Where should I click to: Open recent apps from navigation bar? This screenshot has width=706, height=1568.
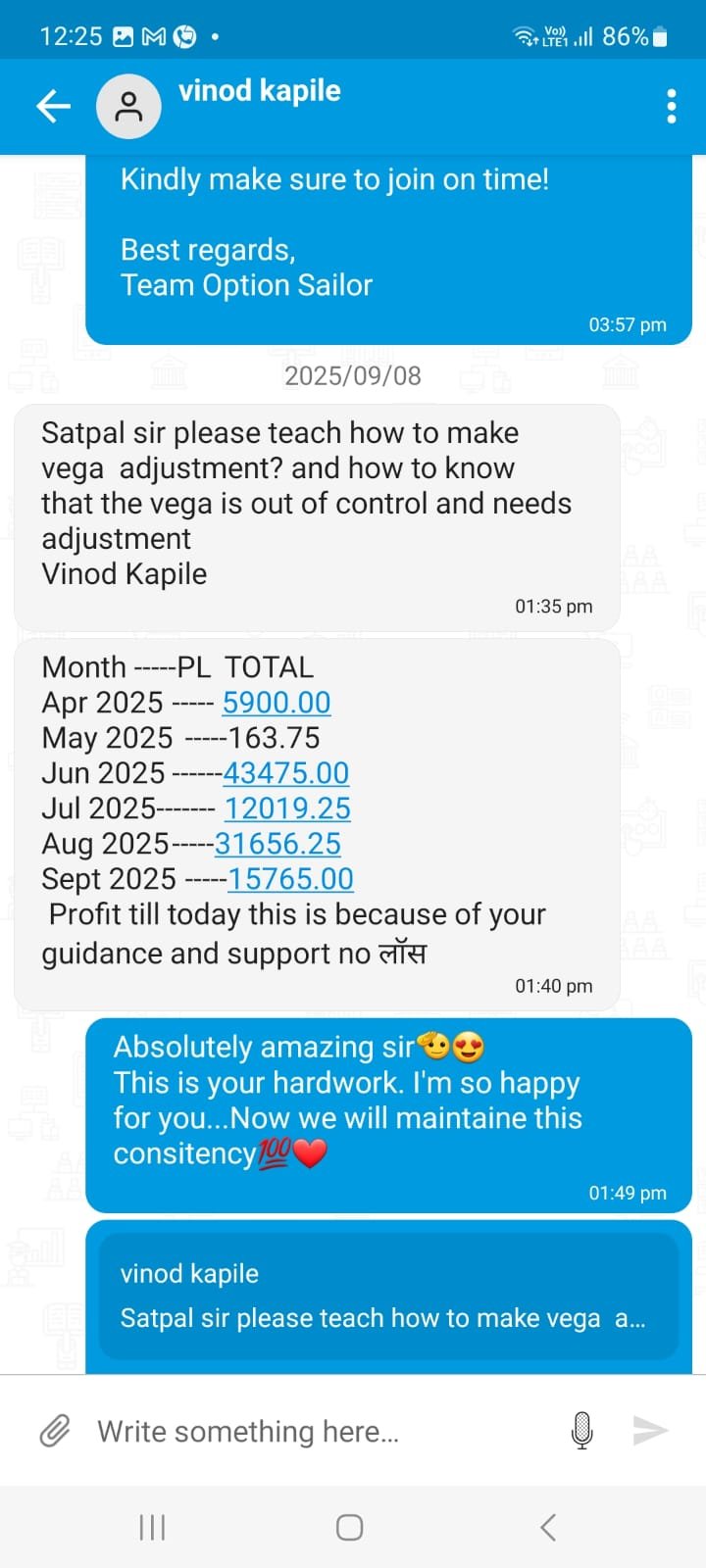[152, 1527]
